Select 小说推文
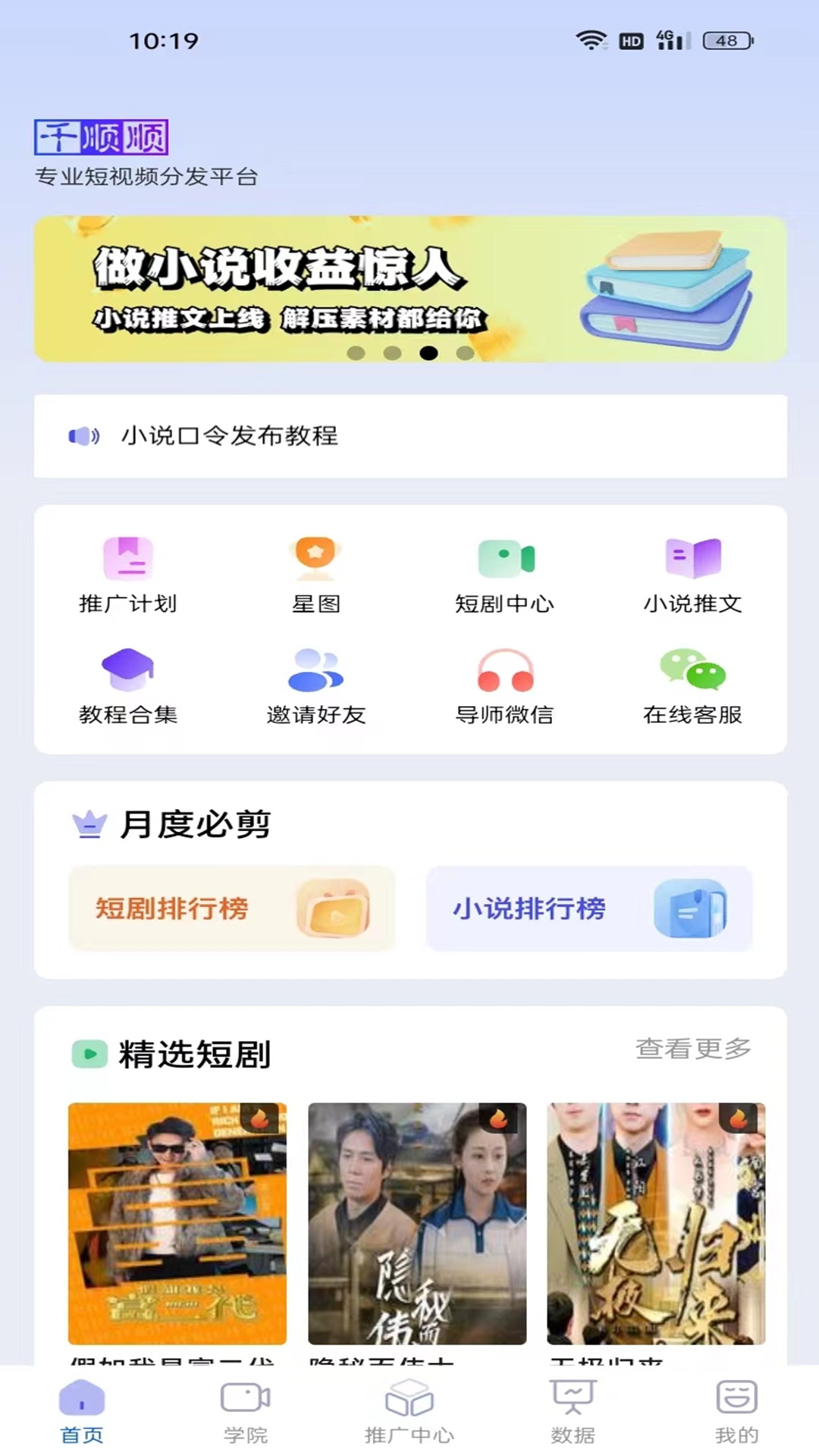 692,574
